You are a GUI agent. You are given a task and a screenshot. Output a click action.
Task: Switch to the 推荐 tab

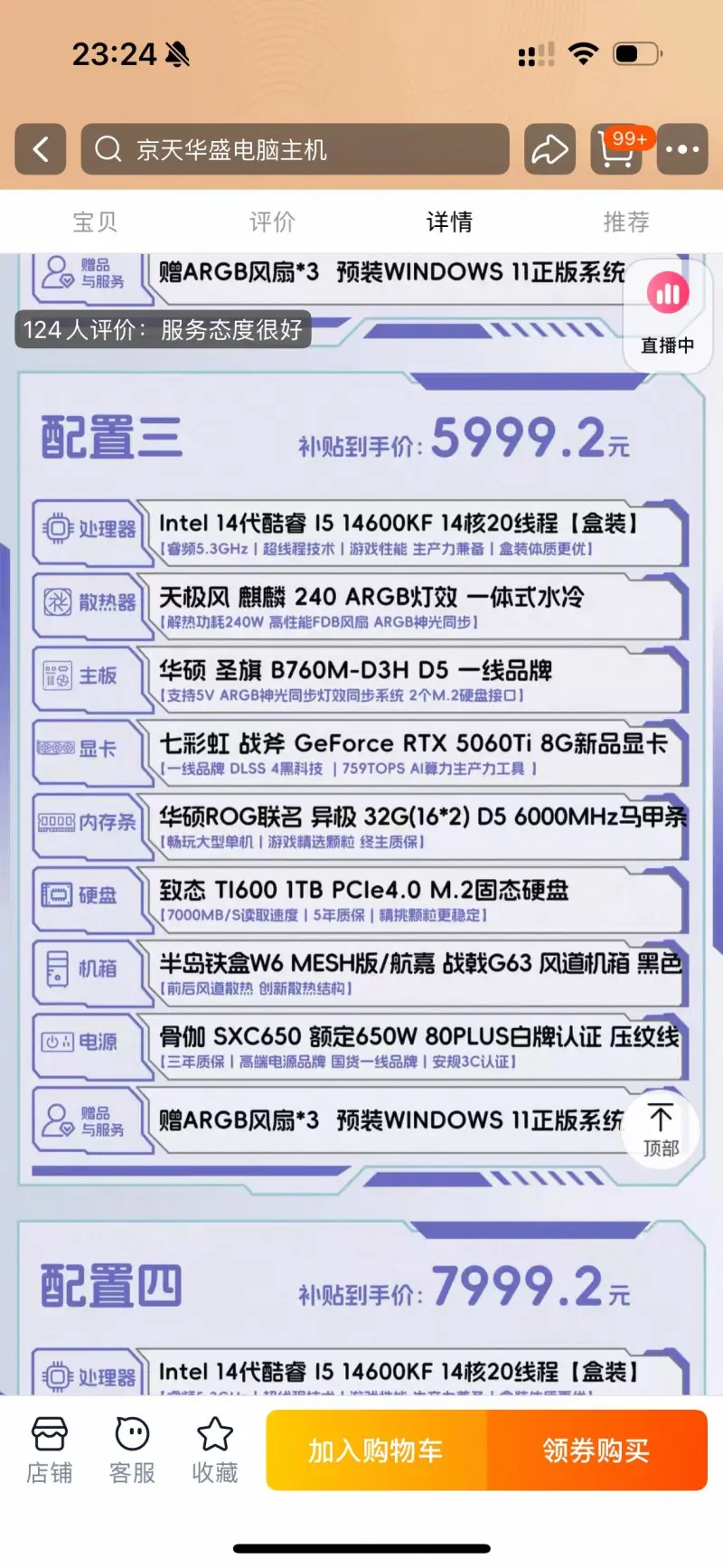click(626, 222)
